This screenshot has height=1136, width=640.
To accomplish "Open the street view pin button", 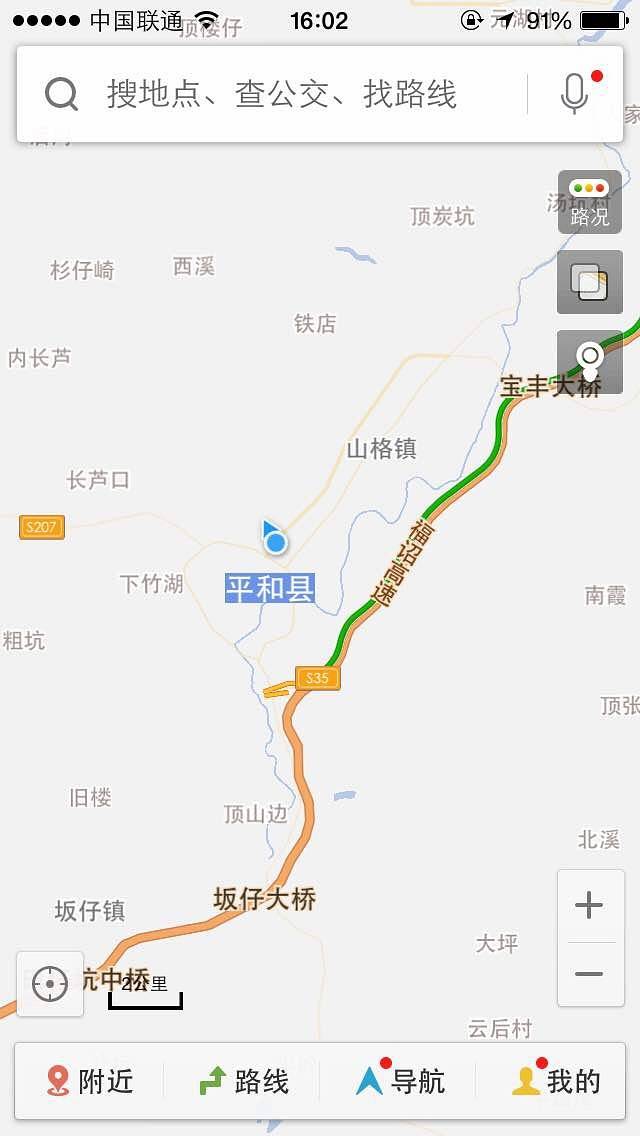I will (589, 361).
